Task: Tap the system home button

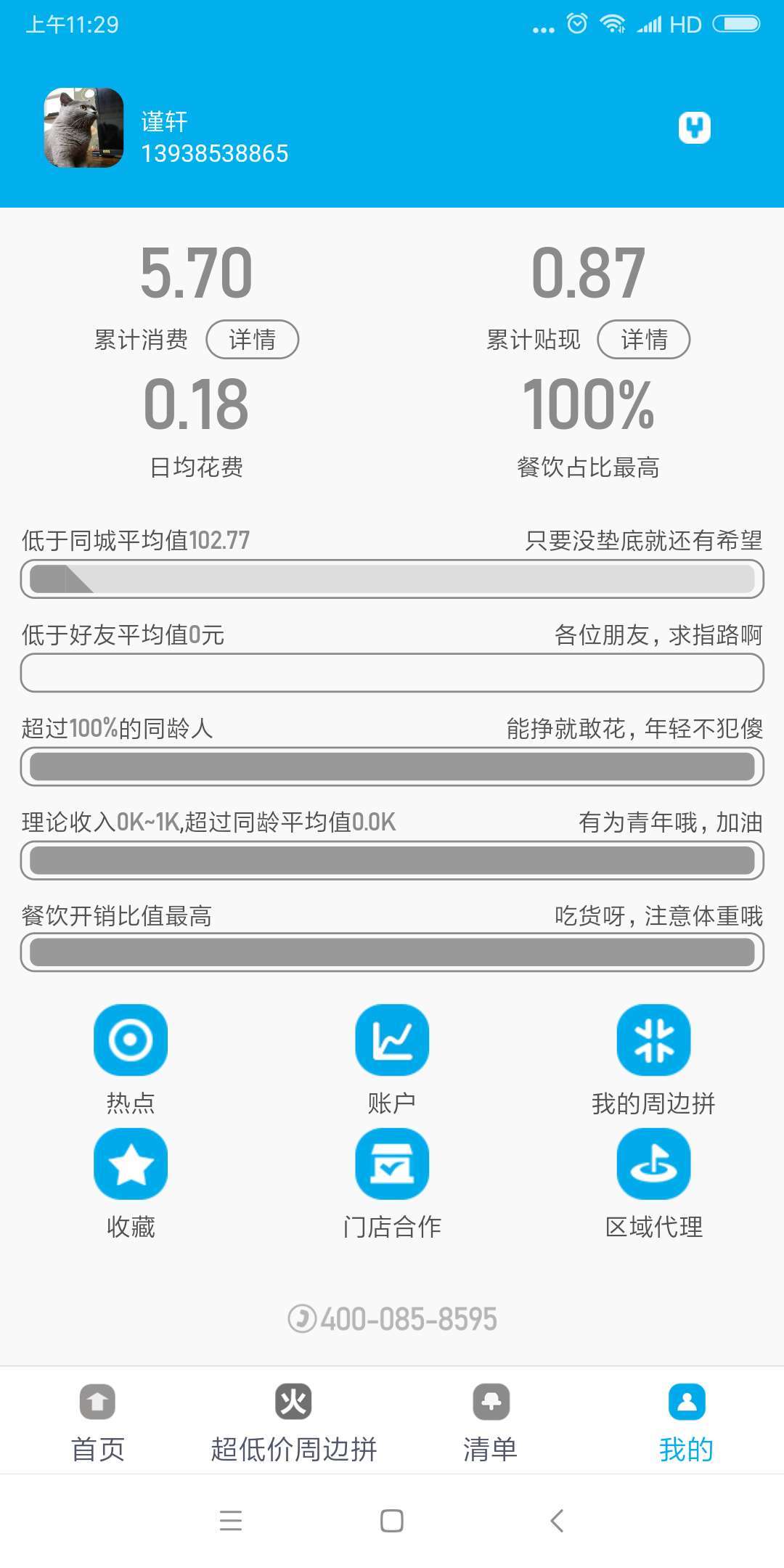Action: click(392, 1520)
